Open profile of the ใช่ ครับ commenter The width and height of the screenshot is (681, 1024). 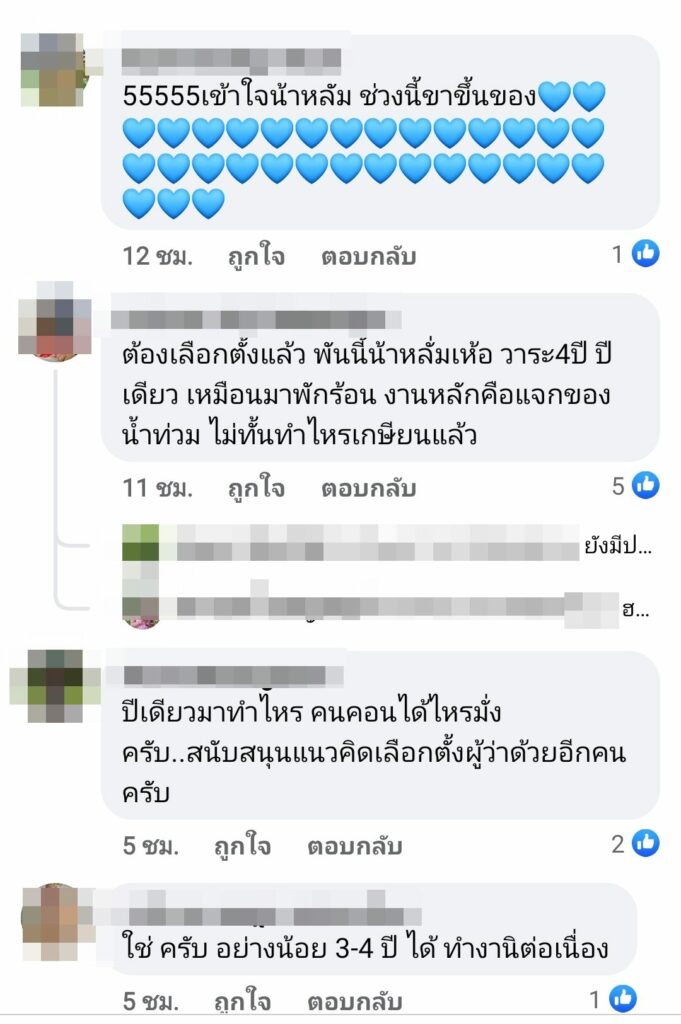click(56, 922)
